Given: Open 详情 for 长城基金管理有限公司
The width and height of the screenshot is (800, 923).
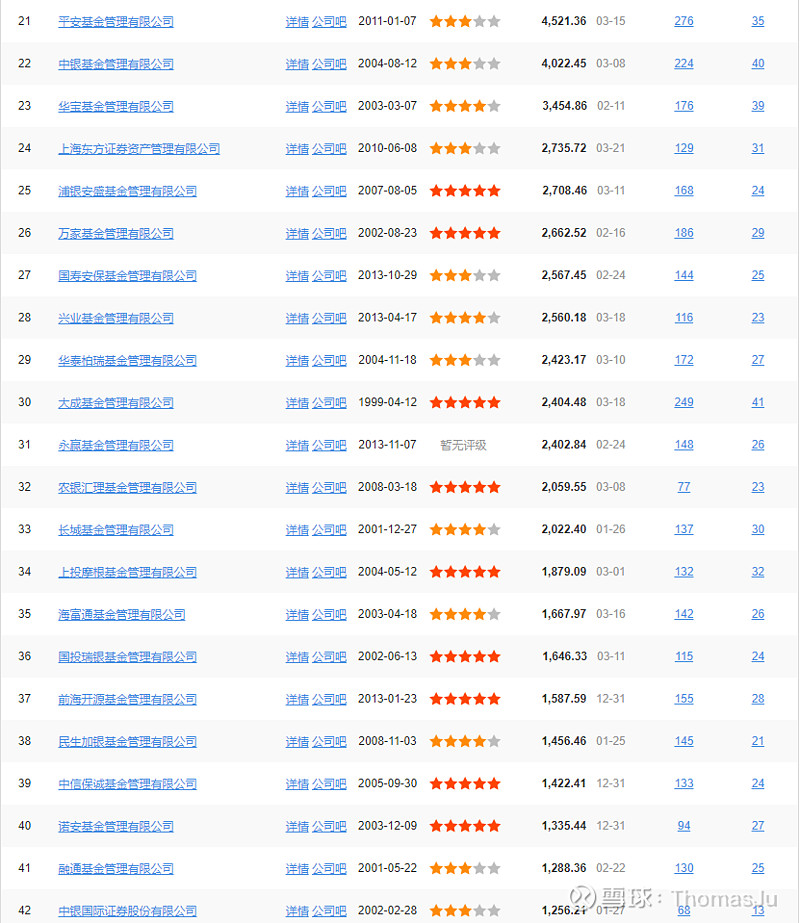Looking at the screenshot, I should (297, 530).
